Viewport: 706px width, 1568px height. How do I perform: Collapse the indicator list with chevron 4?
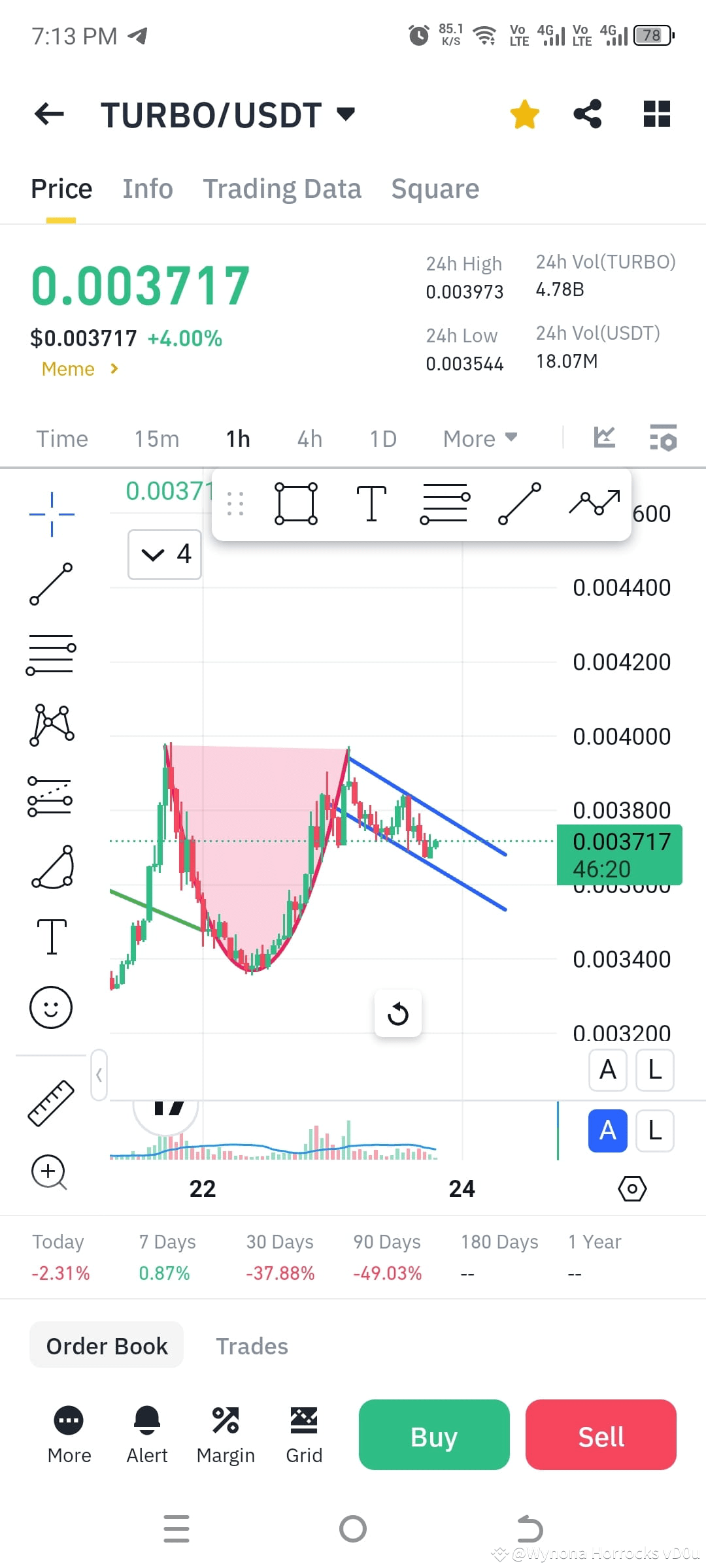[x=164, y=555]
